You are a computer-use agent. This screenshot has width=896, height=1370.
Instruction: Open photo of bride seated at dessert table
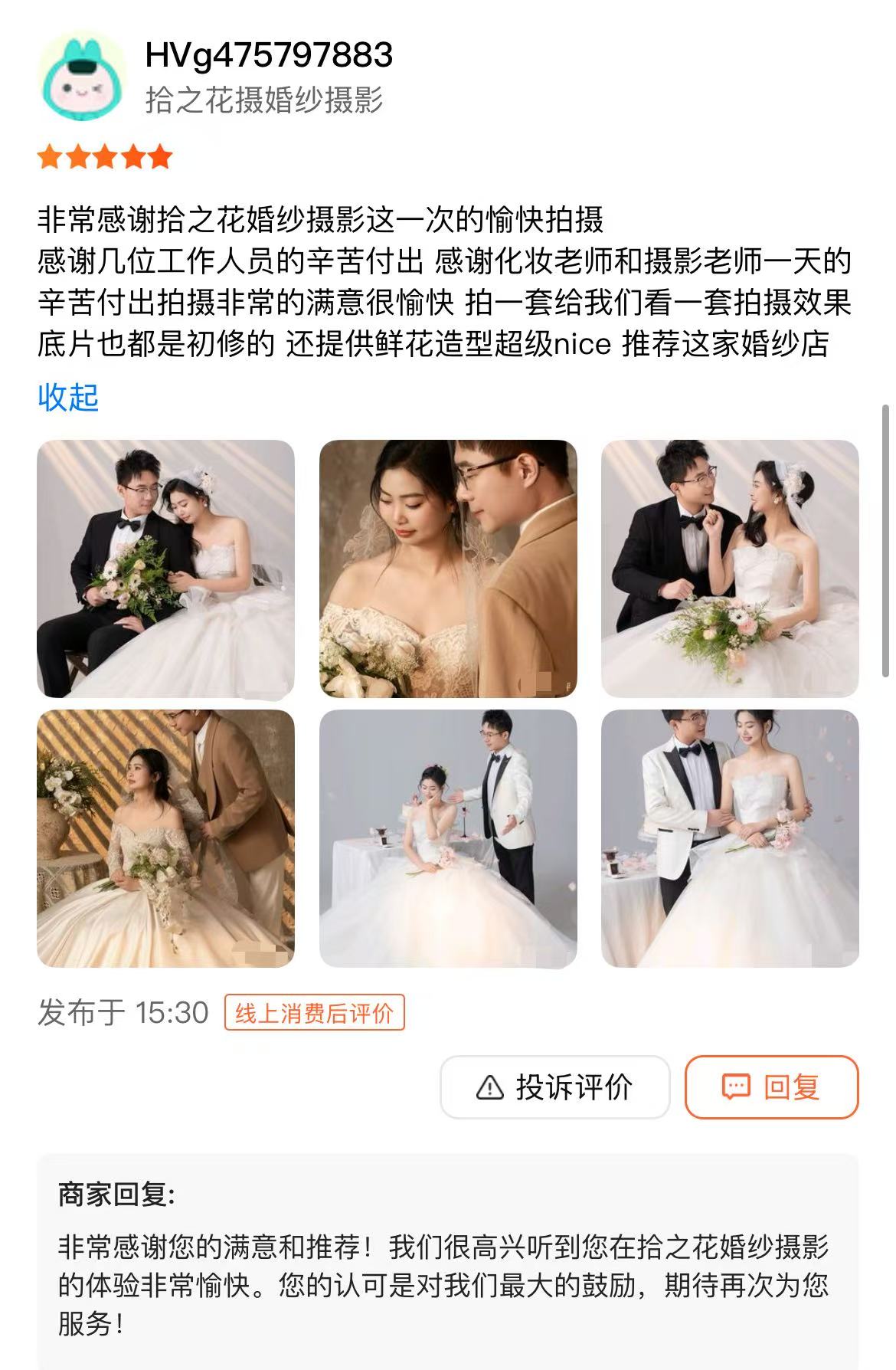(x=448, y=838)
